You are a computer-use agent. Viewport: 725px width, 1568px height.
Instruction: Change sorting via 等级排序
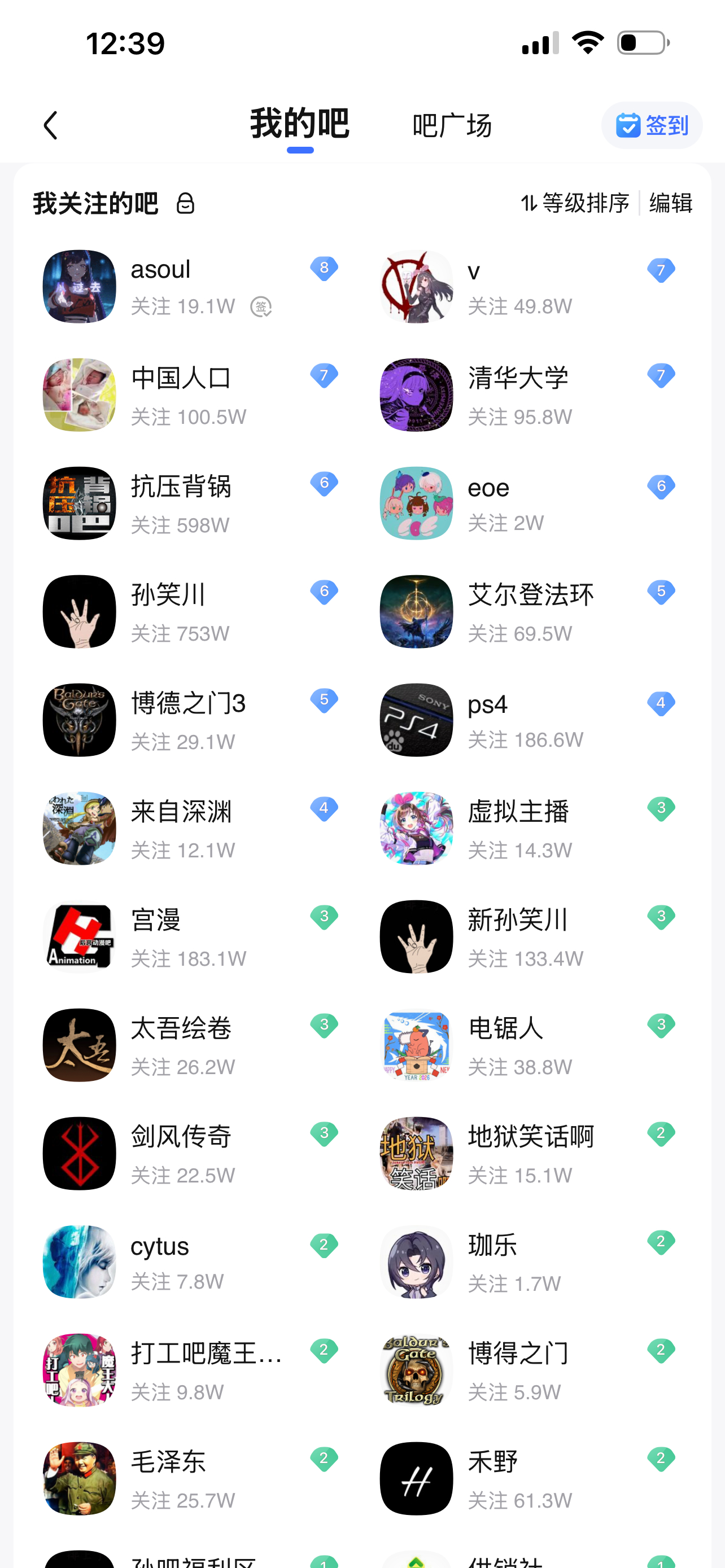click(575, 203)
